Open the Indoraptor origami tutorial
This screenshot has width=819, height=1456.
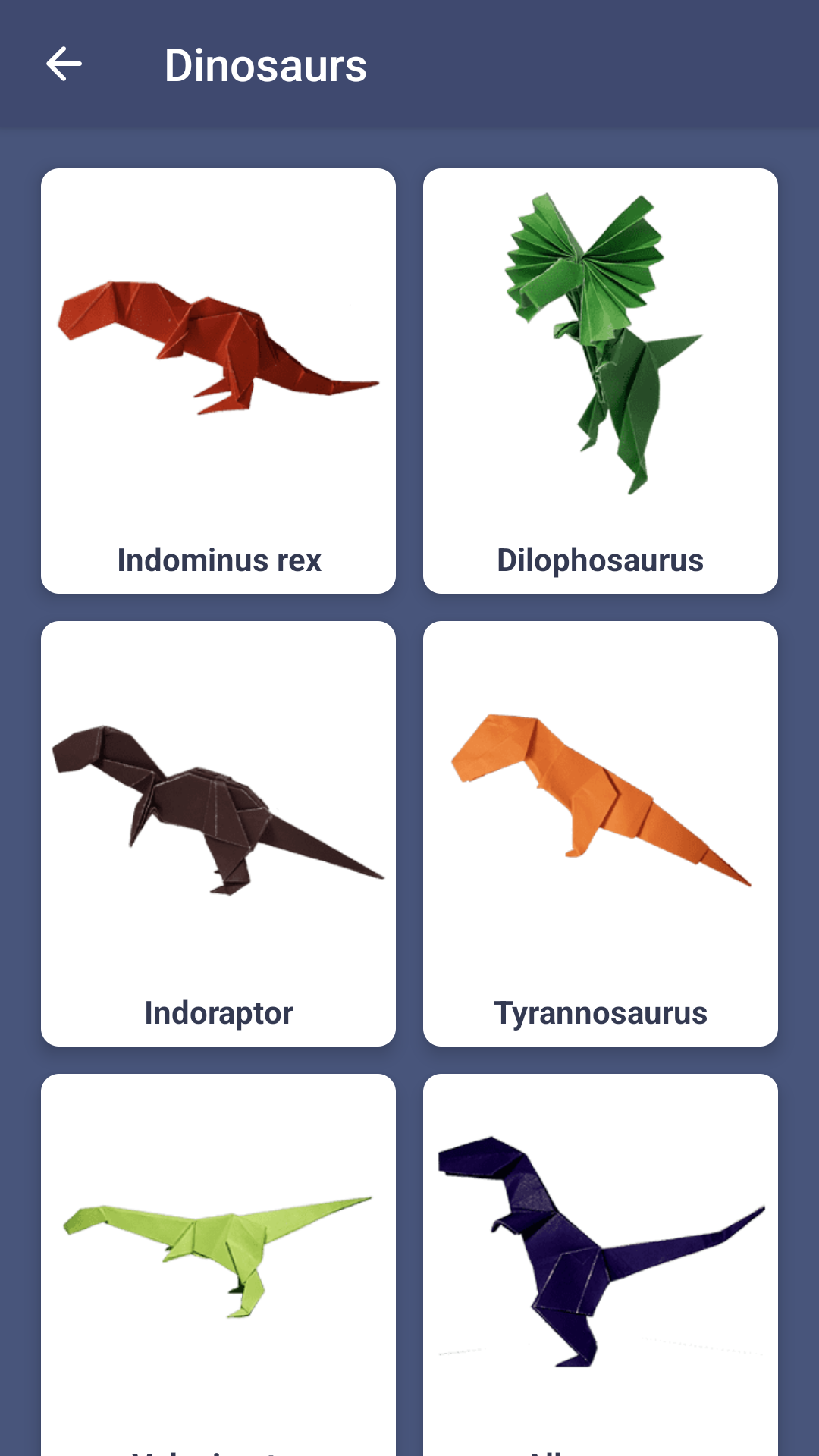click(219, 834)
